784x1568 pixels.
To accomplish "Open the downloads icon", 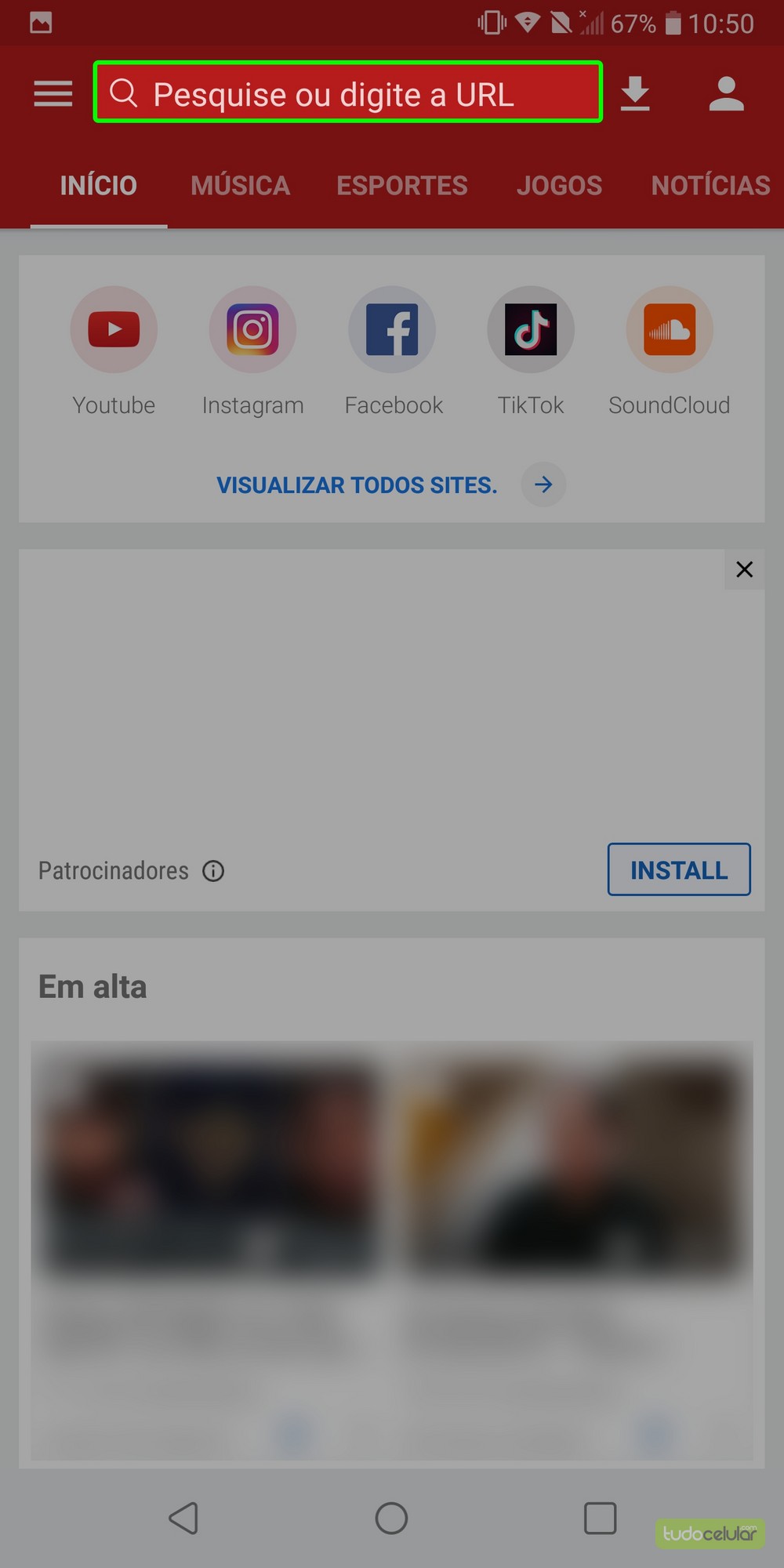I will tap(635, 94).
